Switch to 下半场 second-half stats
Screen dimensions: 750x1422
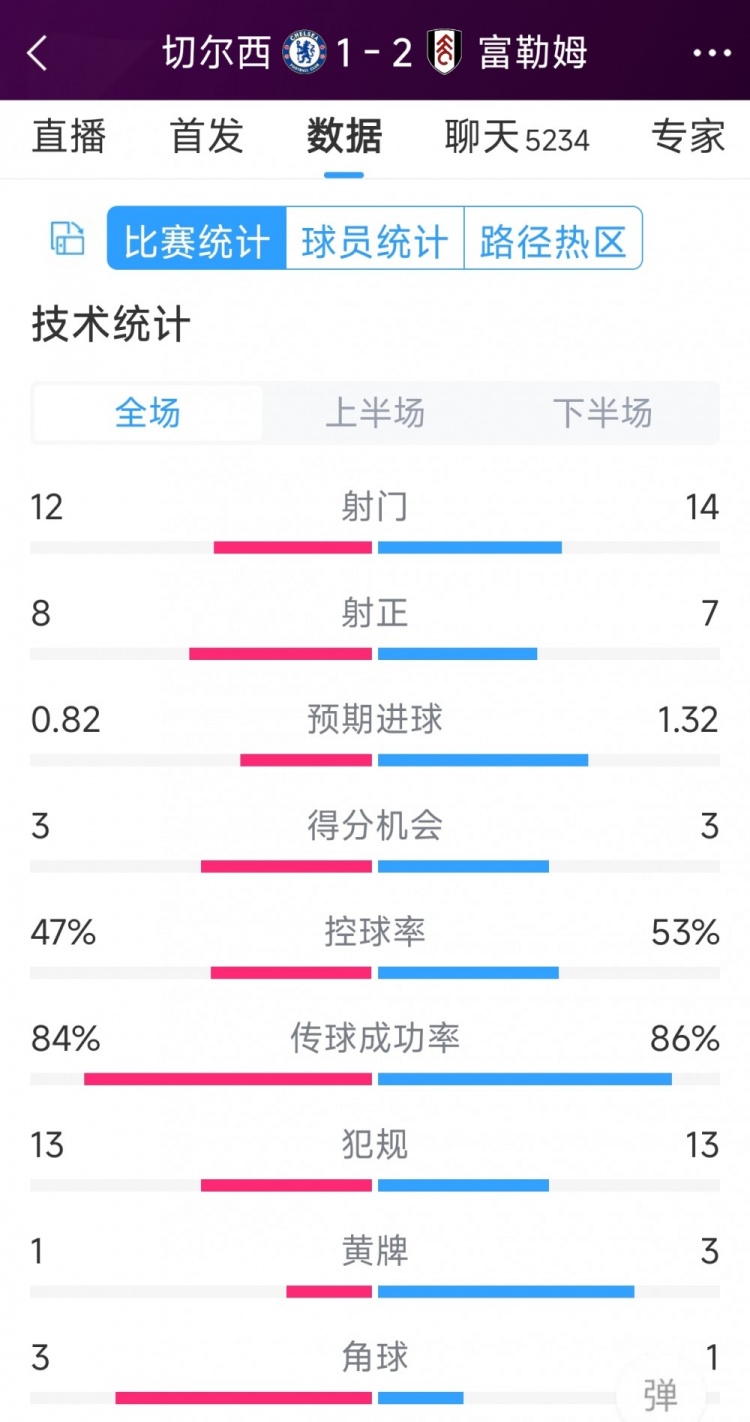600,413
